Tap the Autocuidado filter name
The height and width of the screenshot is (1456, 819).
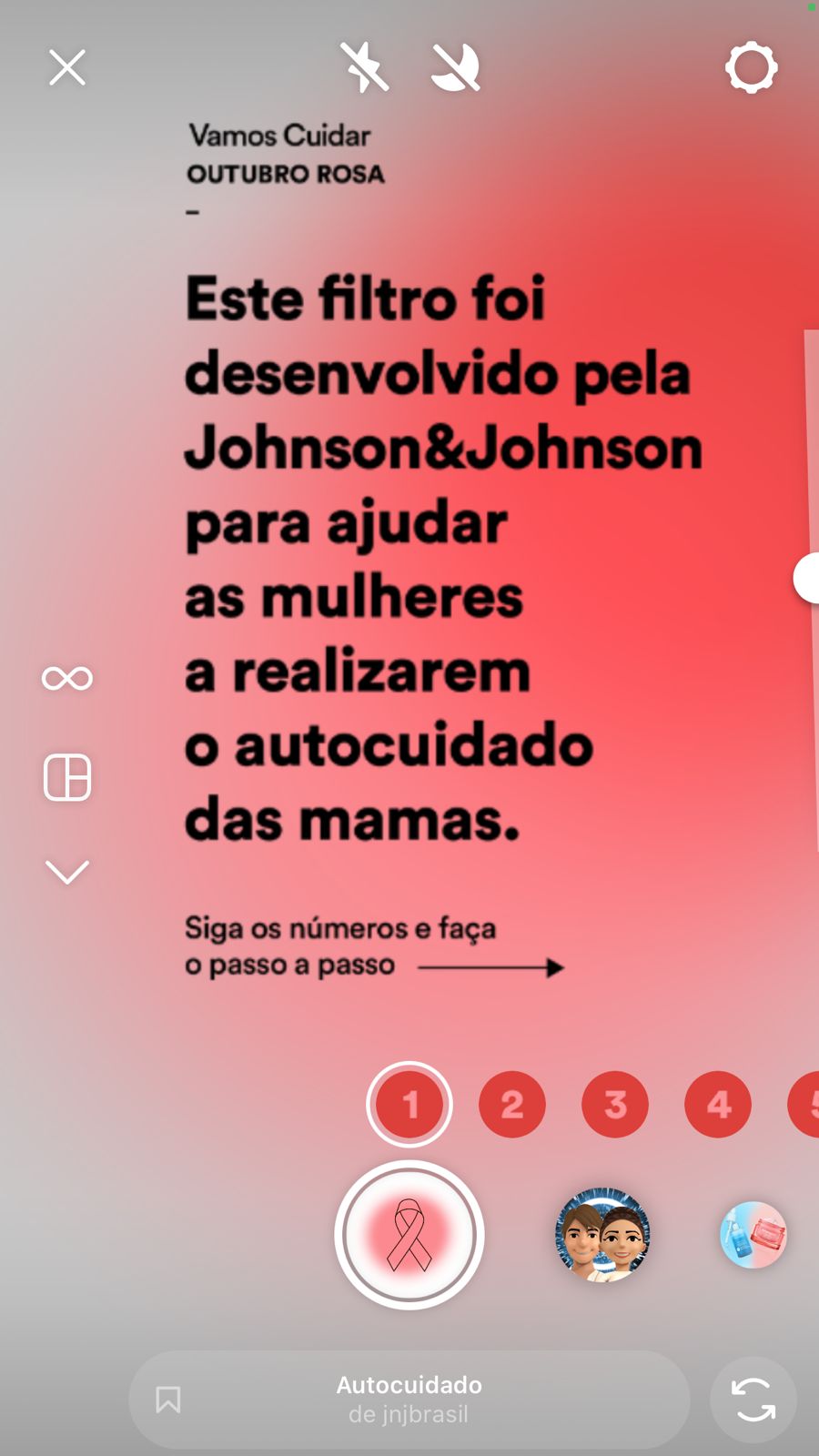tap(409, 1385)
